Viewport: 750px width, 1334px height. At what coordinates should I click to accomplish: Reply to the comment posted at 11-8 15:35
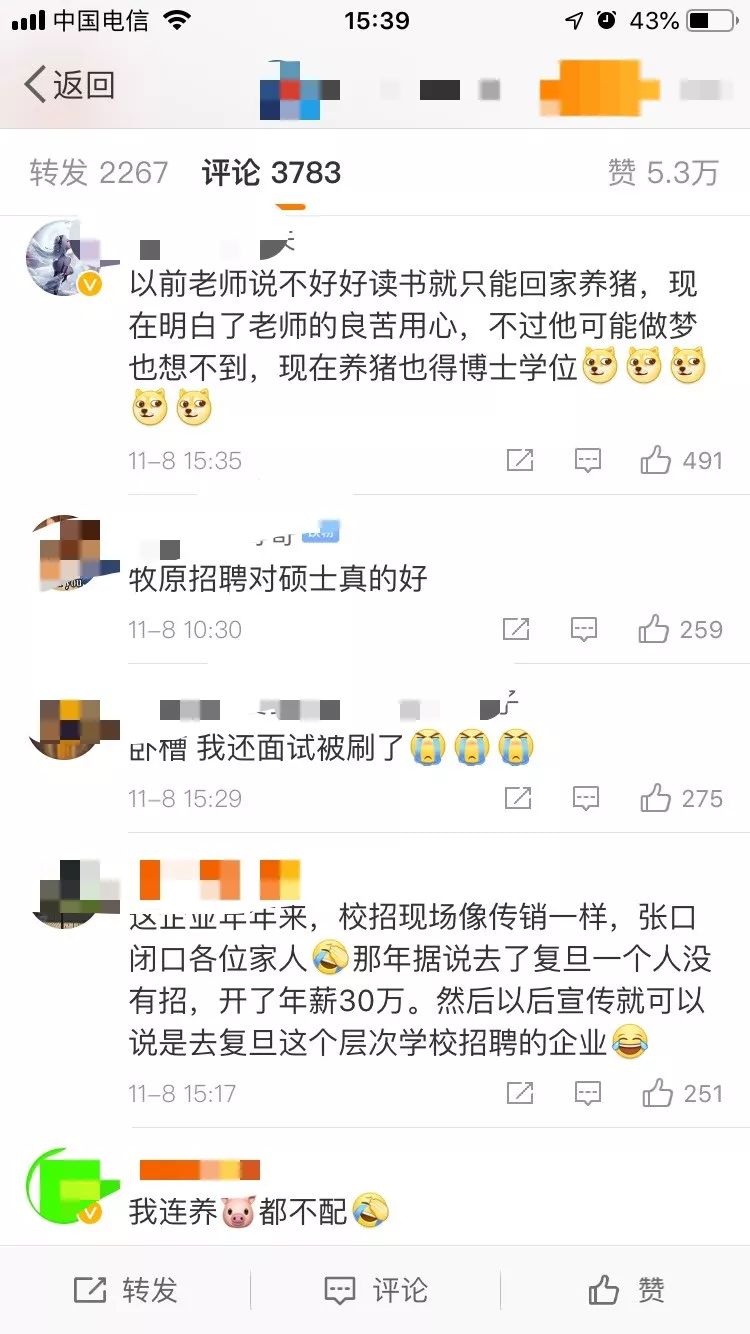point(587,461)
